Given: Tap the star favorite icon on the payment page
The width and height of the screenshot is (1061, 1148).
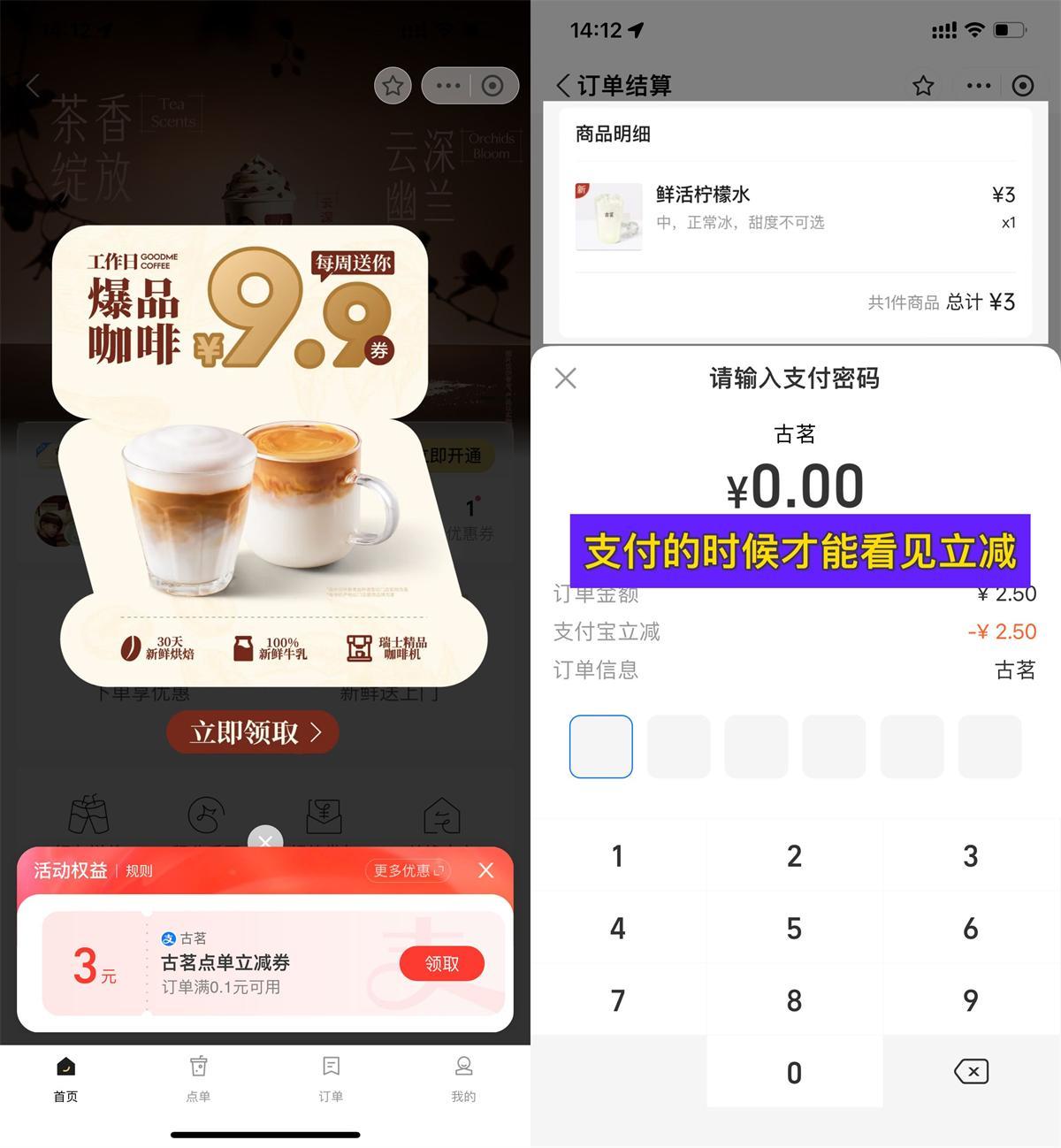Looking at the screenshot, I should click(923, 86).
